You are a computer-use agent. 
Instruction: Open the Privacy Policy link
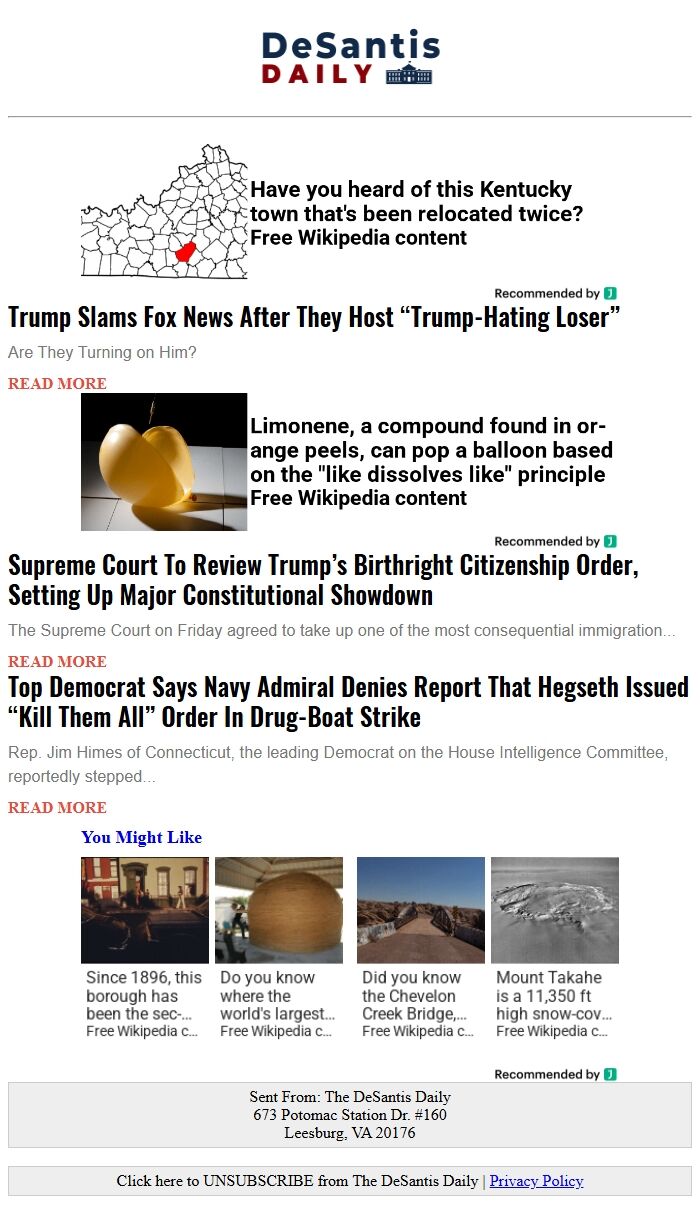(536, 1181)
